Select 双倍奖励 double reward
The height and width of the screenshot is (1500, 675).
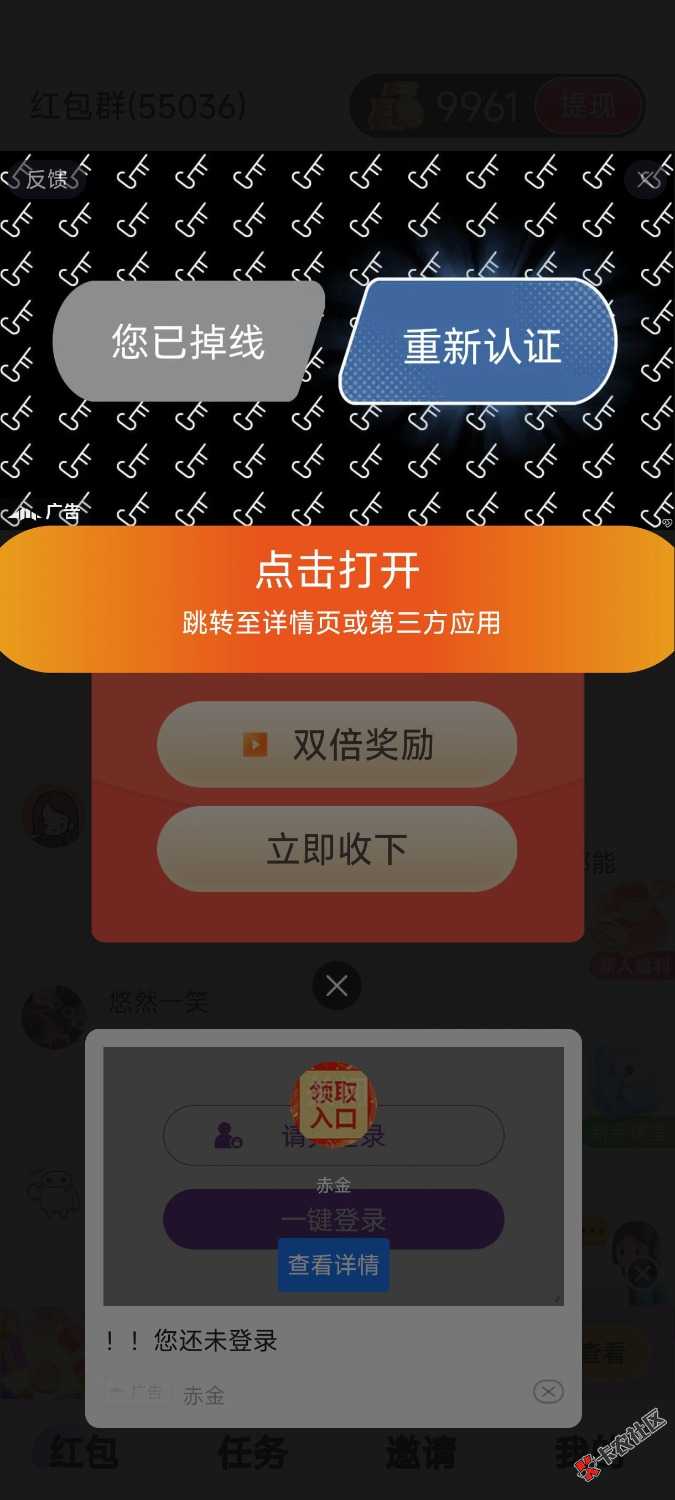tap(337, 745)
